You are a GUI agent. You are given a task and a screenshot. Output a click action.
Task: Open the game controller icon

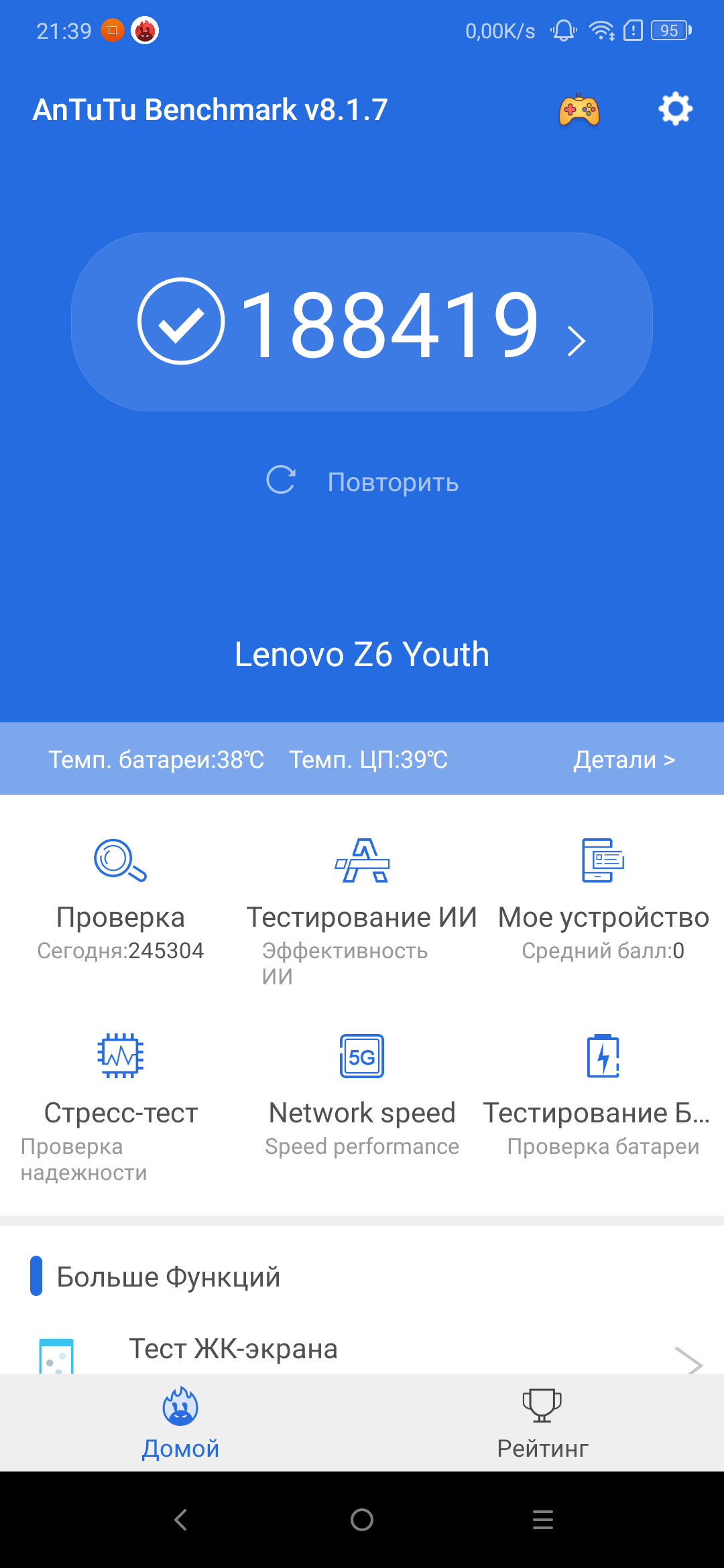[x=579, y=110]
